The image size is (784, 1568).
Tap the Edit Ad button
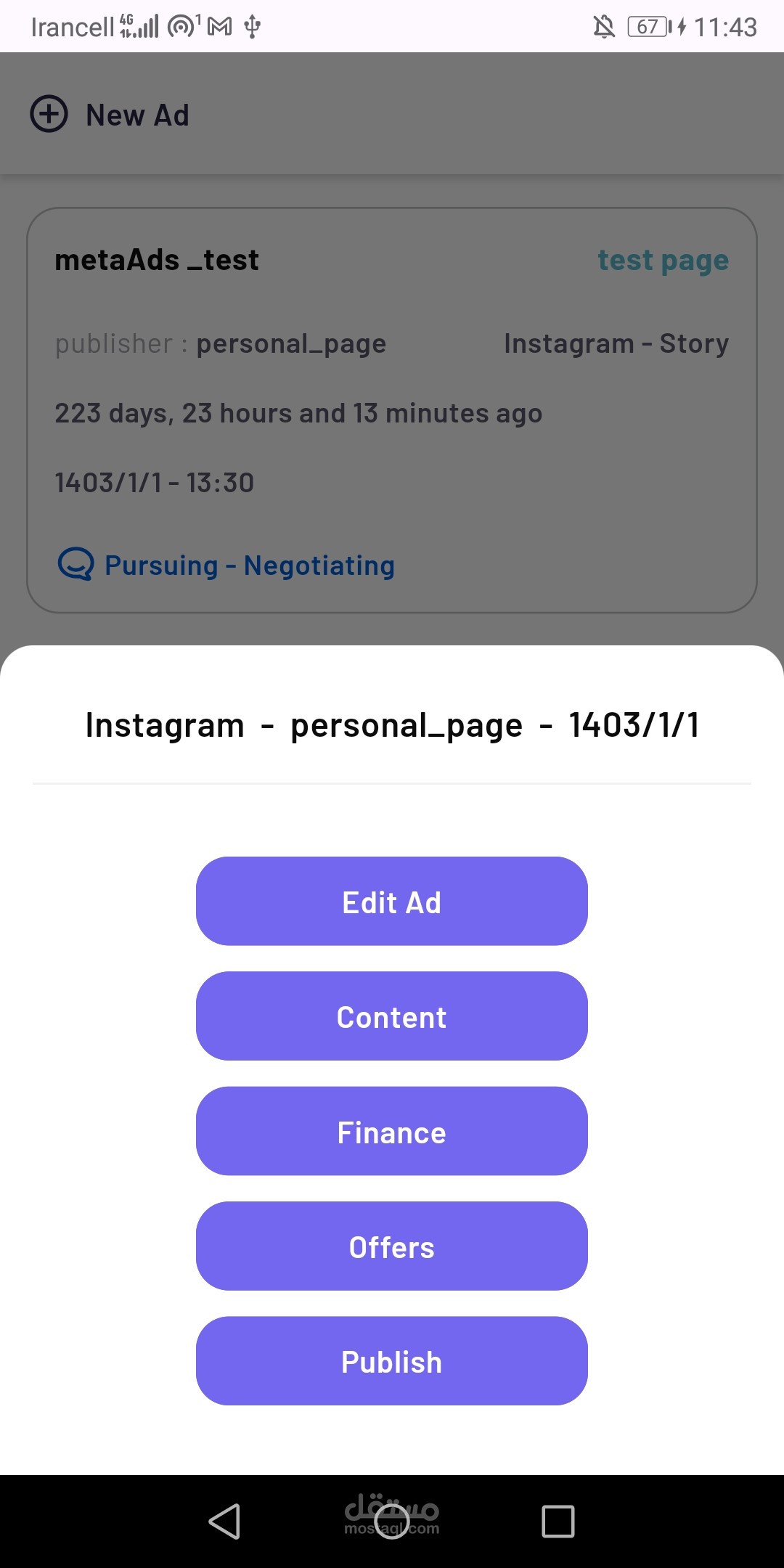[x=392, y=902]
